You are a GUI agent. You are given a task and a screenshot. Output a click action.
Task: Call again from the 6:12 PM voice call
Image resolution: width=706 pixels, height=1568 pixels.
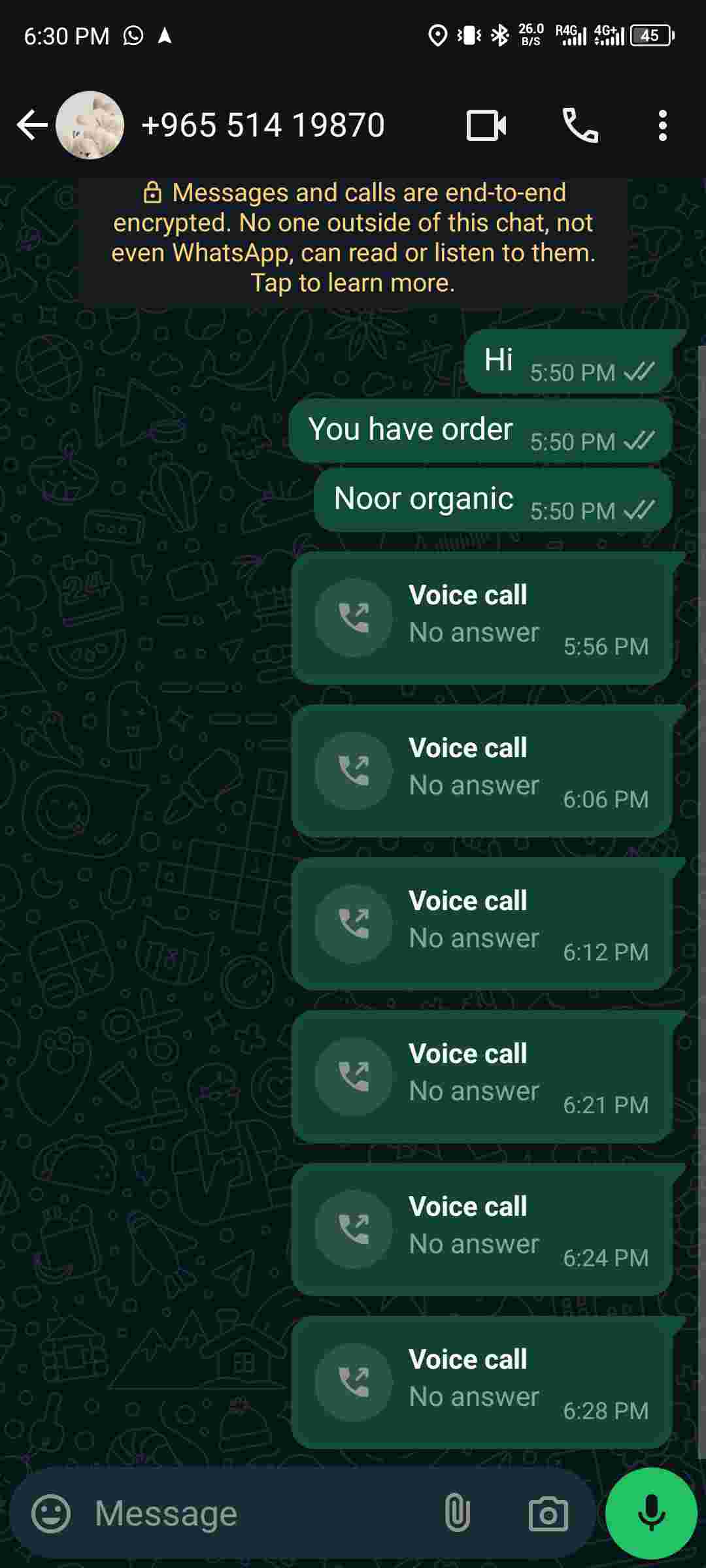click(354, 923)
